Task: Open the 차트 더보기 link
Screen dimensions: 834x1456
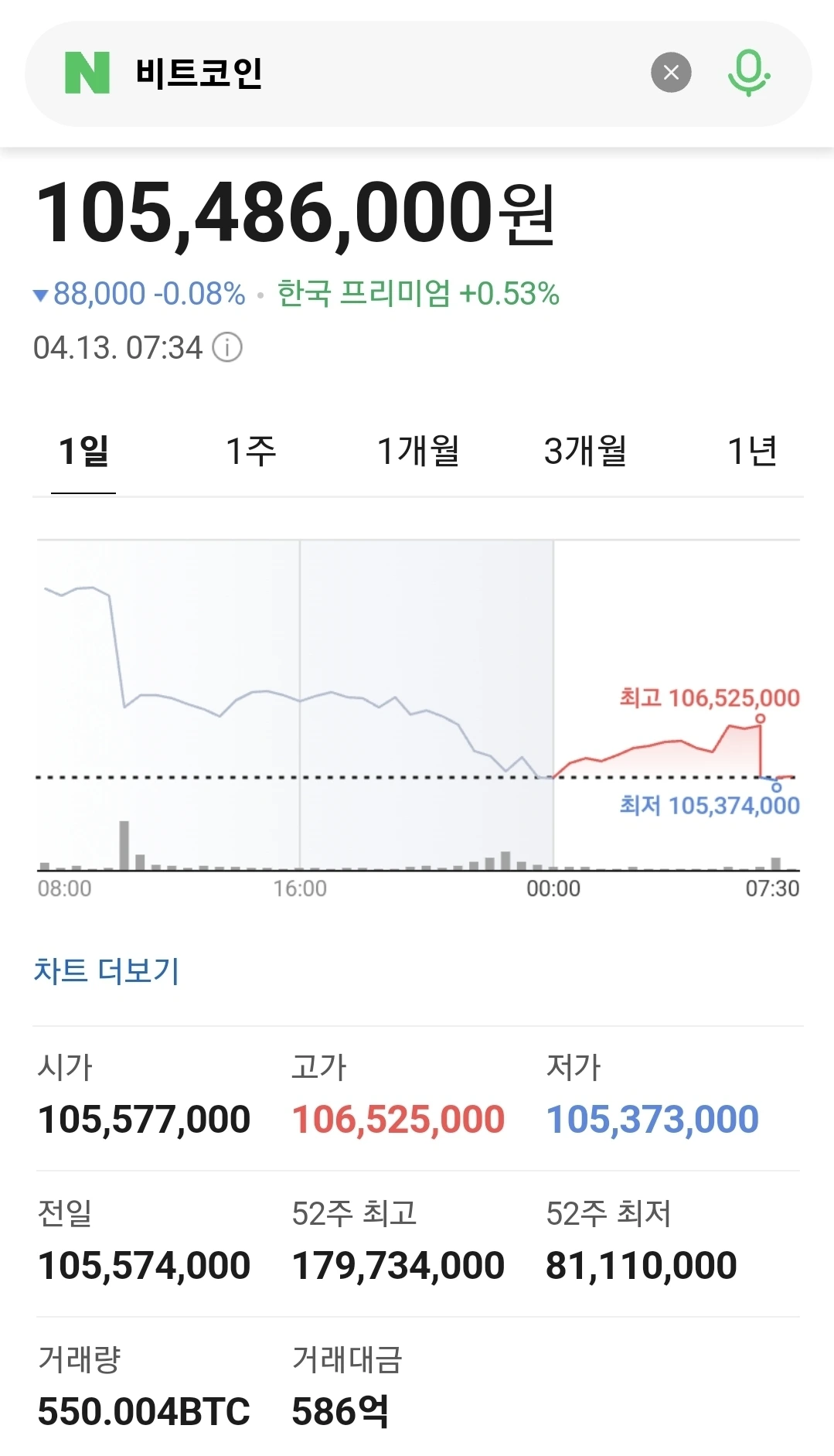Action: [107, 970]
